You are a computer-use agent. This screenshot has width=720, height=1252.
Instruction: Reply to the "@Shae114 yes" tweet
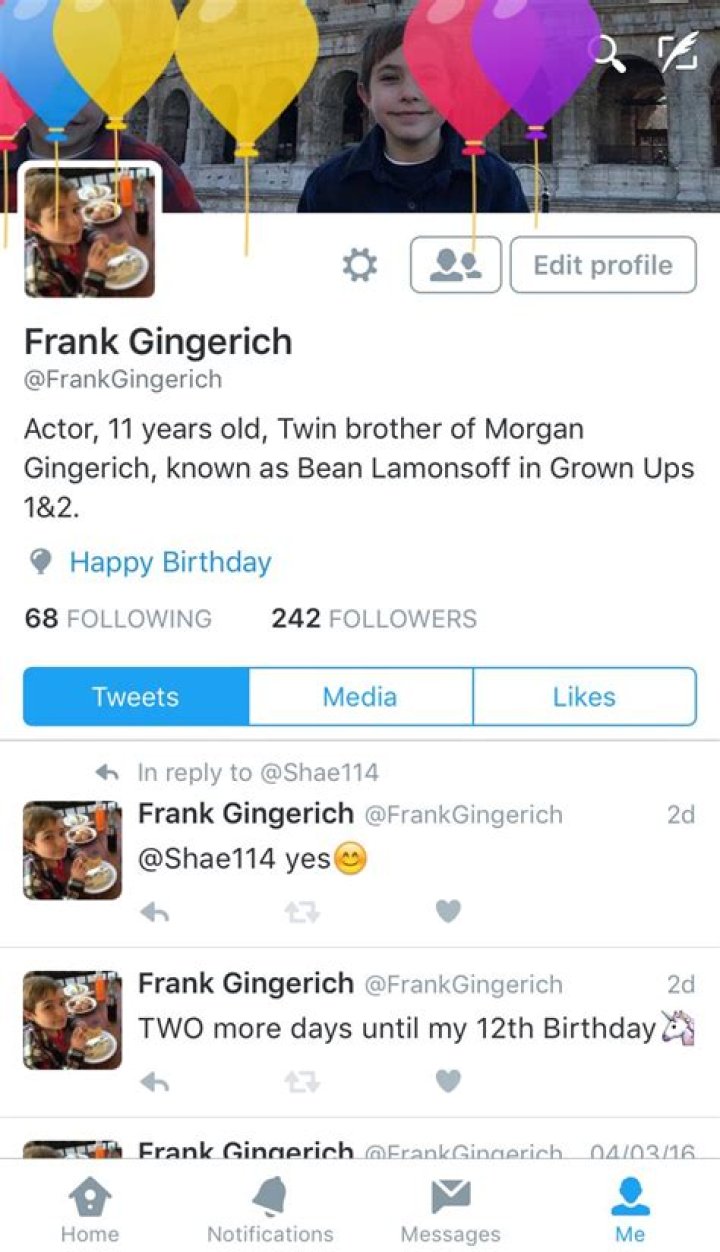[x=153, y=911]
